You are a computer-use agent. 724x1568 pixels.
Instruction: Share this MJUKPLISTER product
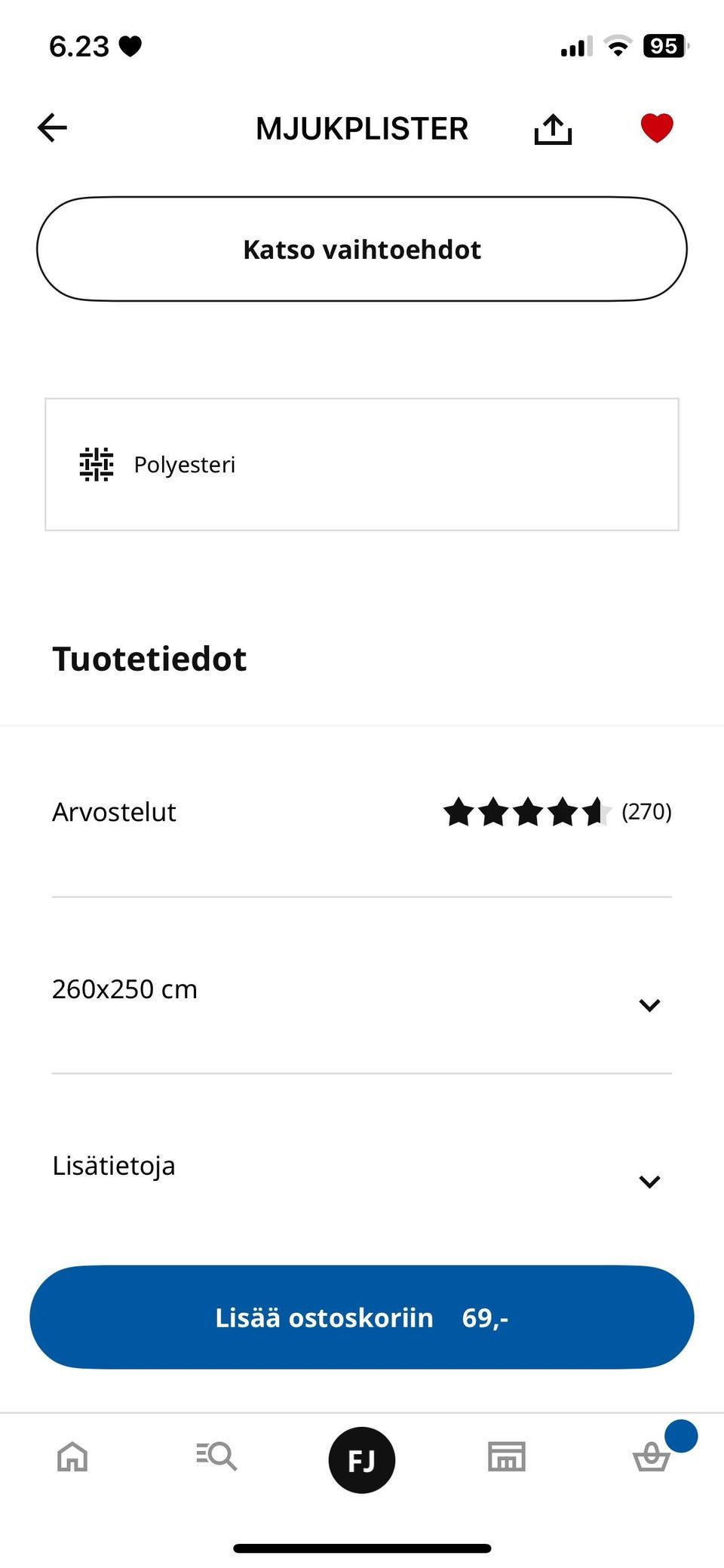pos(553,127)
